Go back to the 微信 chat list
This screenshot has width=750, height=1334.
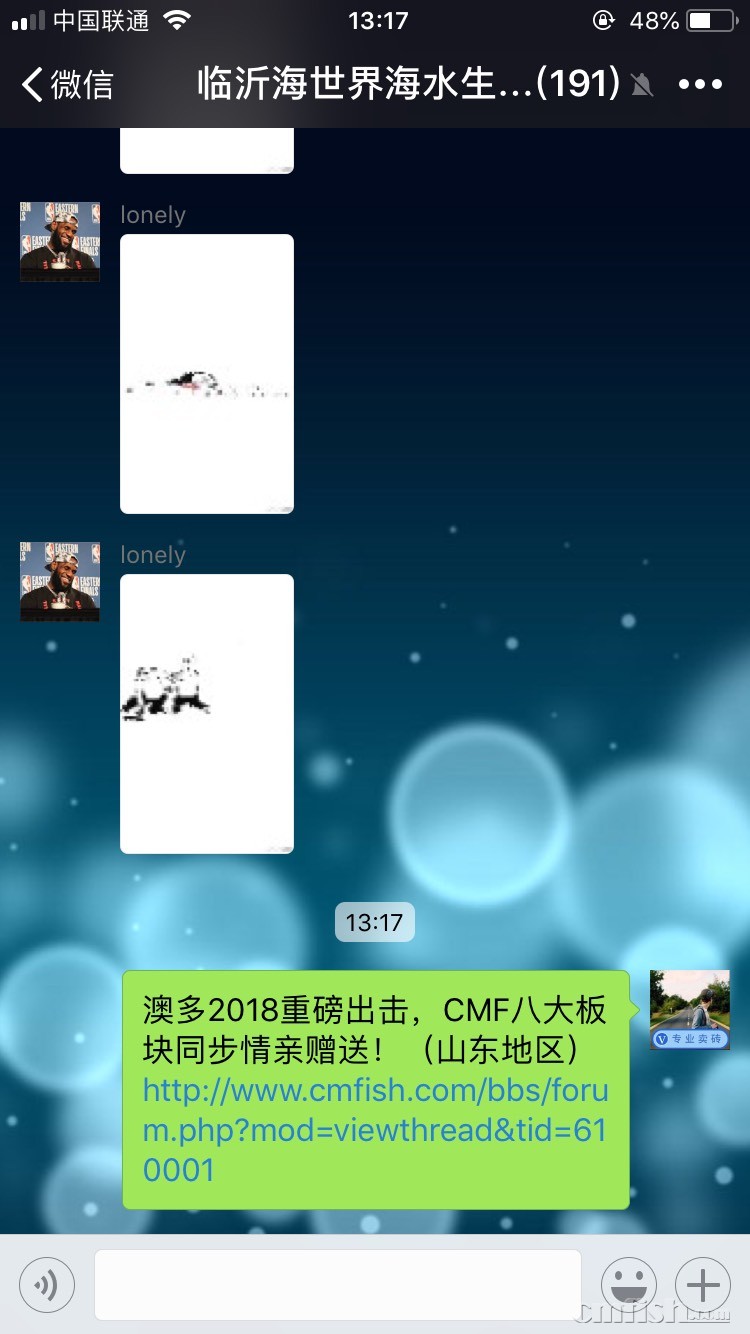68,85
